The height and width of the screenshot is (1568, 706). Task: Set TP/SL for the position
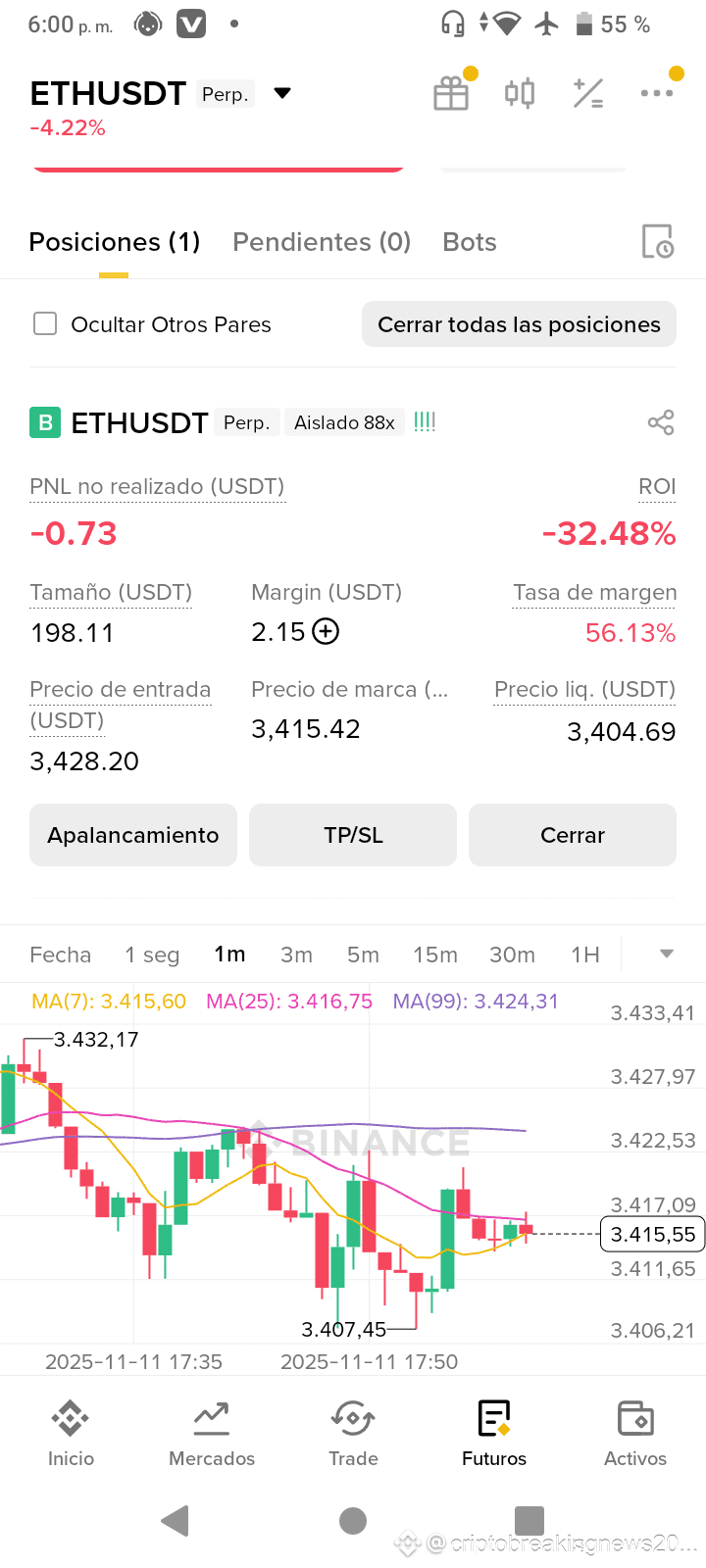click(x=353, y=835)
